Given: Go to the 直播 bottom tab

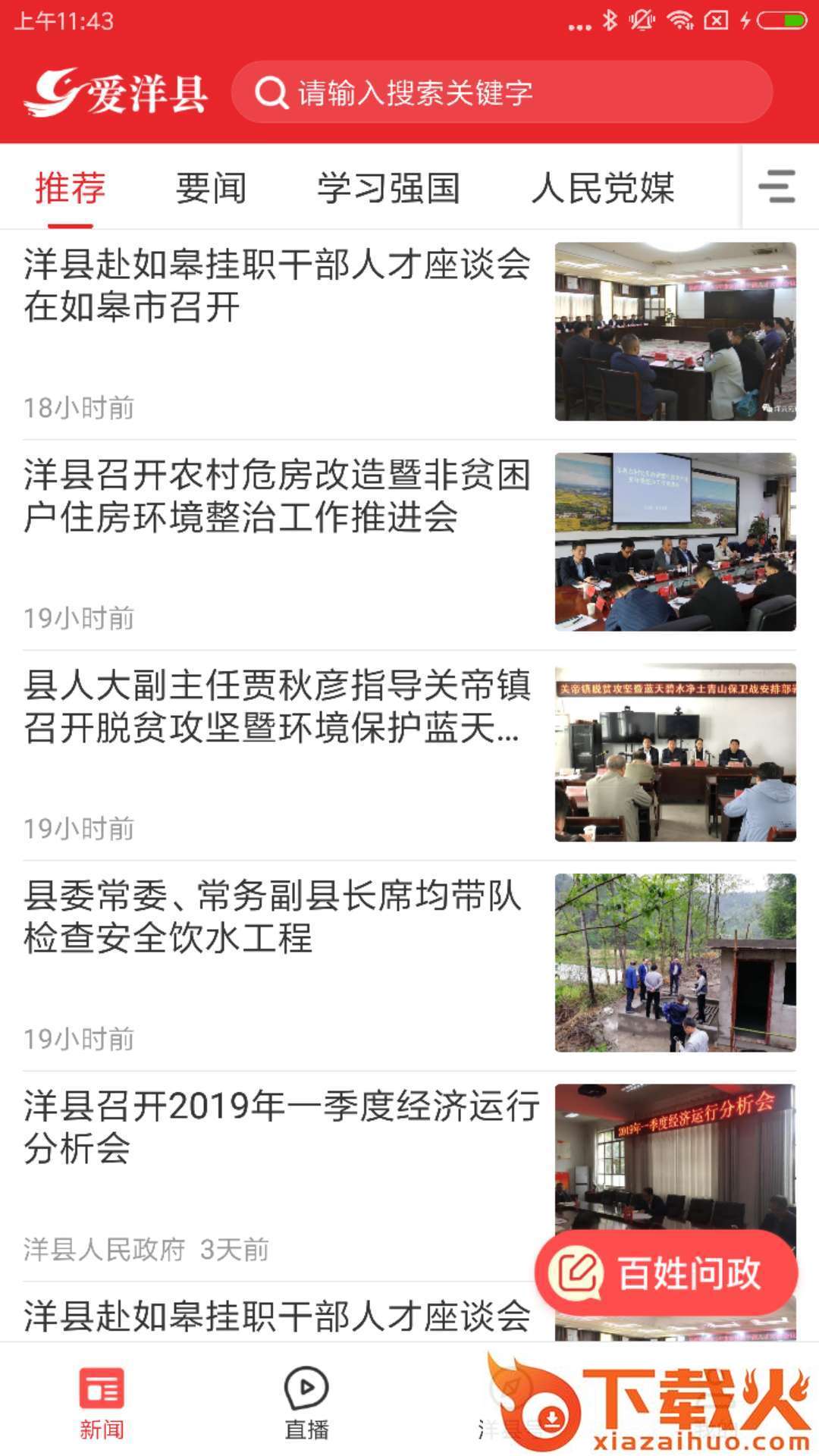Looking at the screenshot, I should pyautogui.click(x=306, y=1403).
